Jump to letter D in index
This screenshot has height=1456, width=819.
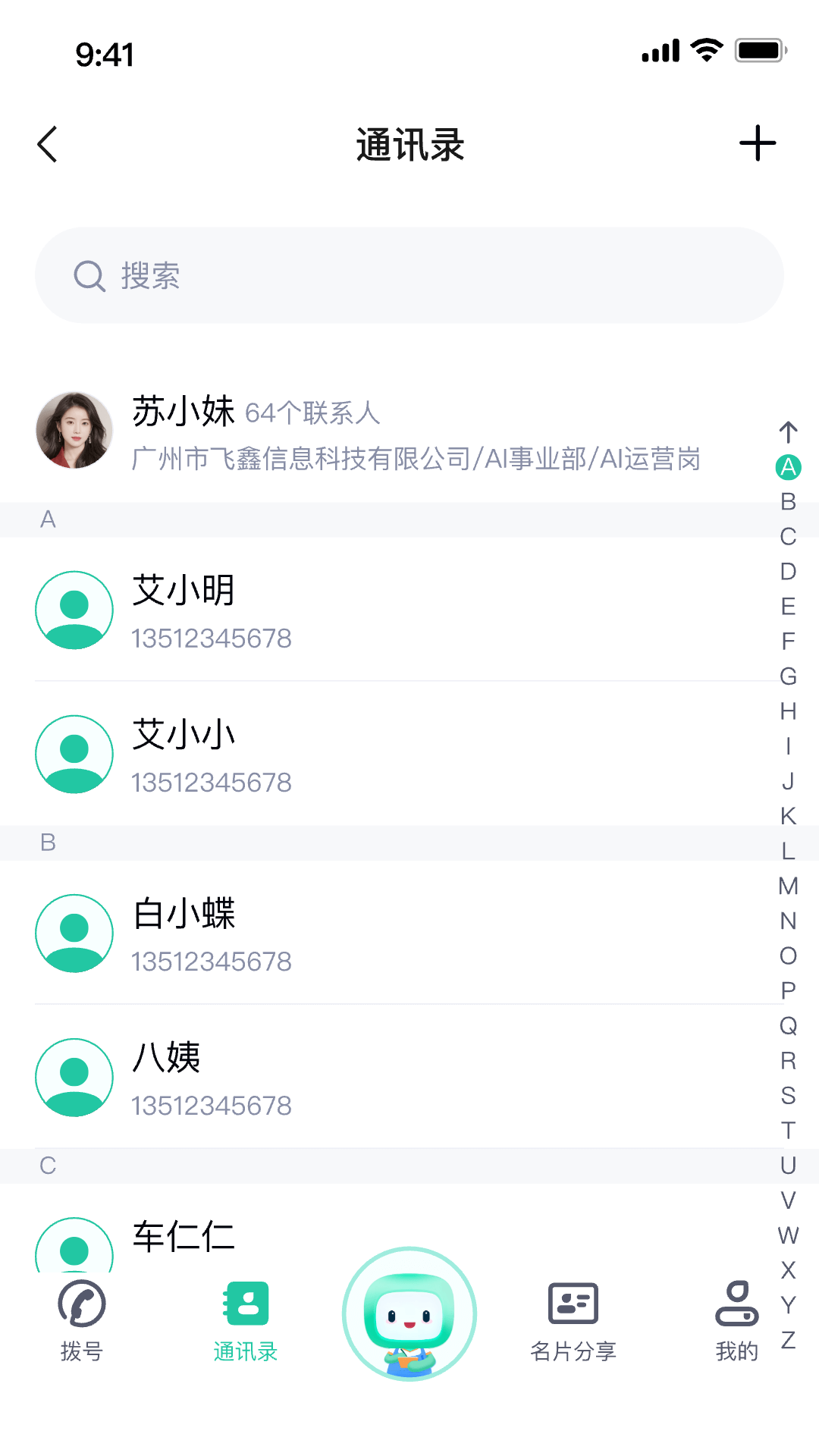click(788, 572)
